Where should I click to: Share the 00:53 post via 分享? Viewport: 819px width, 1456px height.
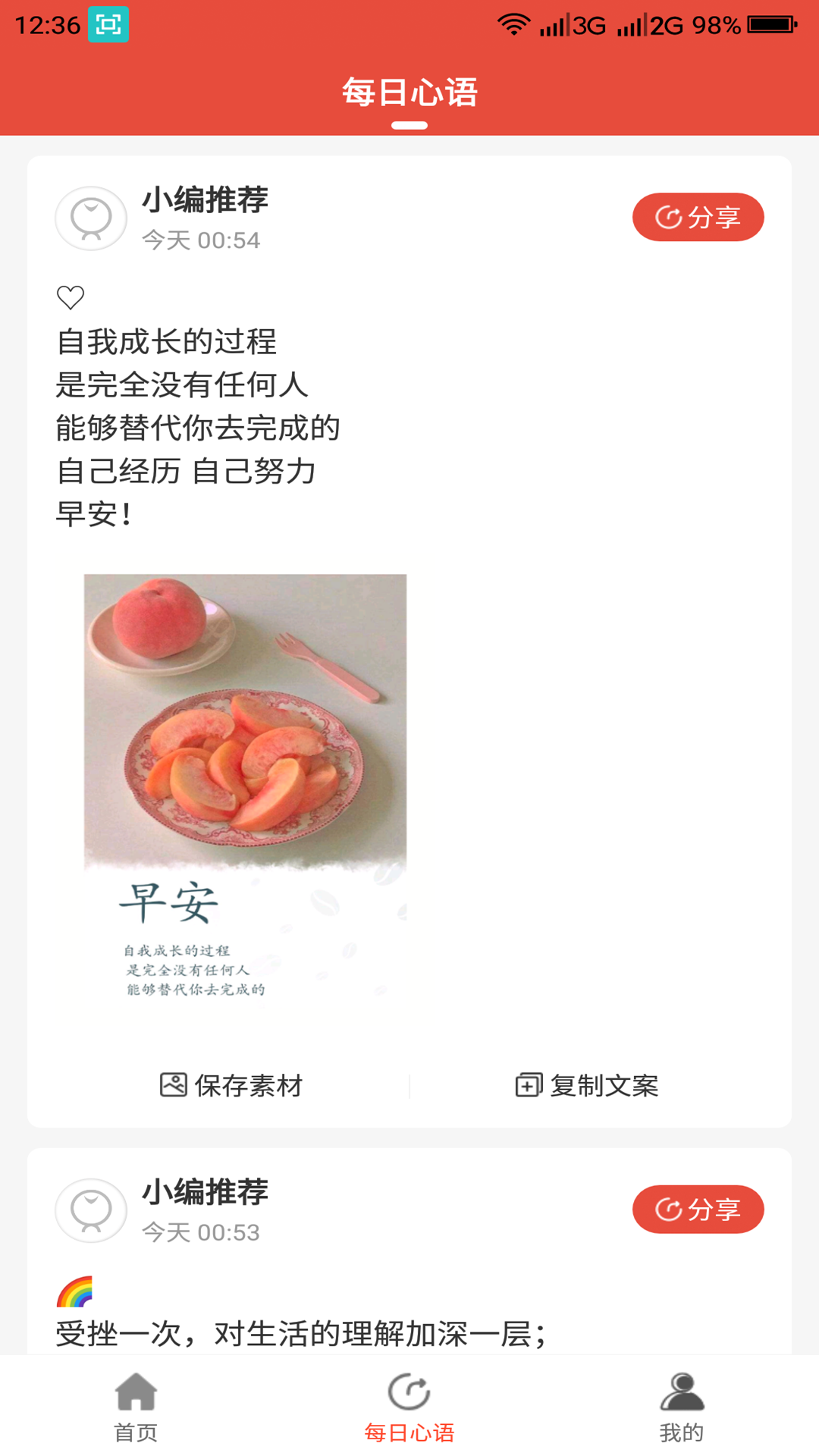point(698,1210)
